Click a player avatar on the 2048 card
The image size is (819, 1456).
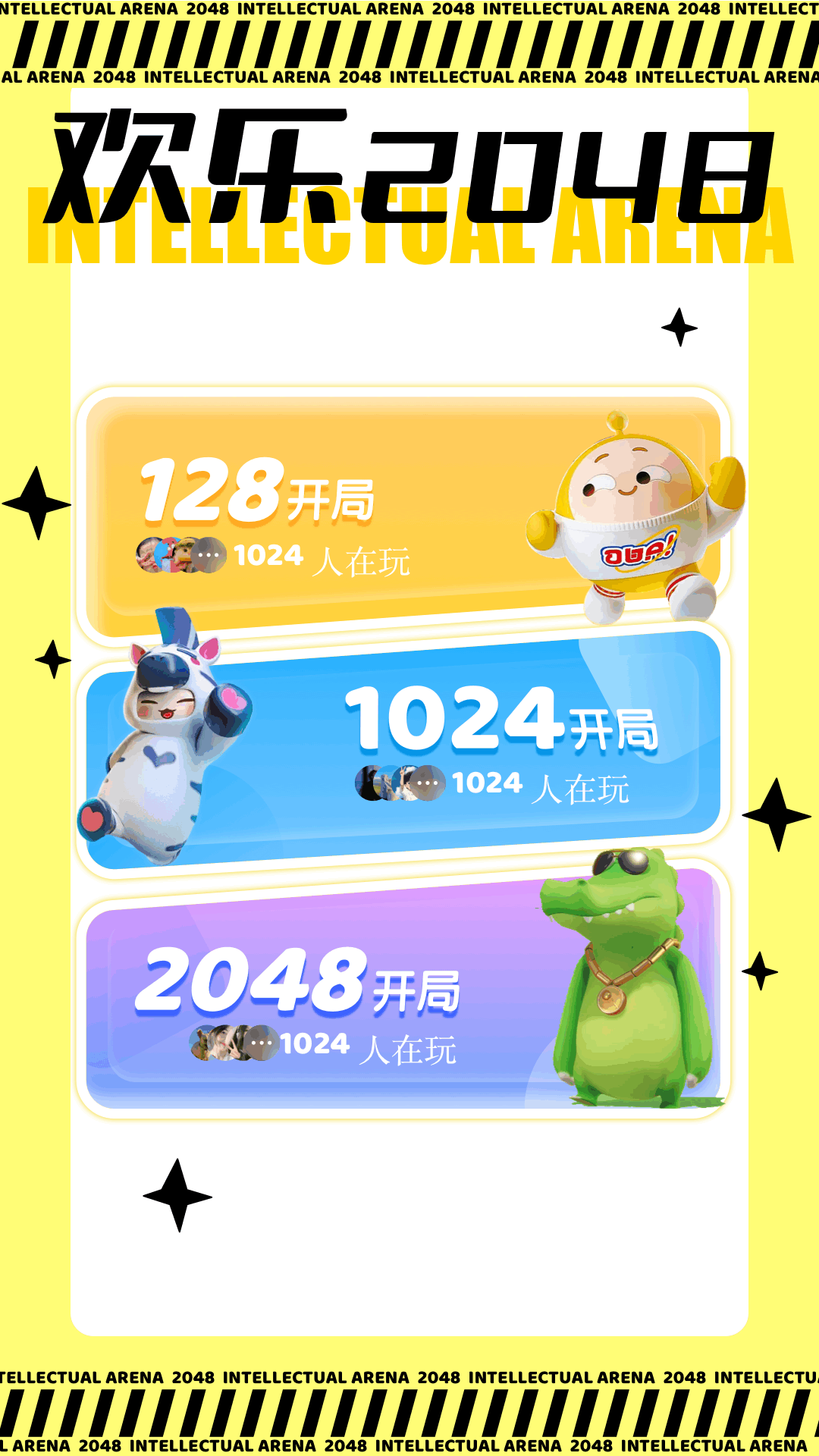coord(202,1044)
